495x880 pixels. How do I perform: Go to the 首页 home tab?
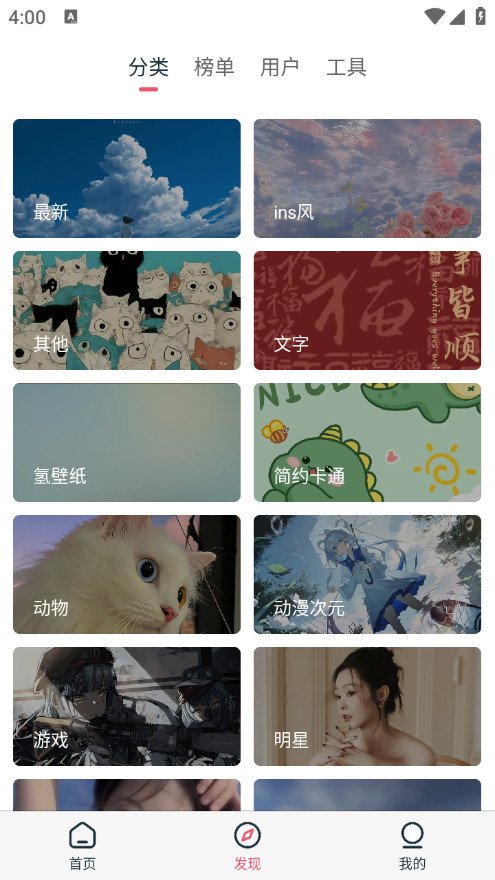82,846
